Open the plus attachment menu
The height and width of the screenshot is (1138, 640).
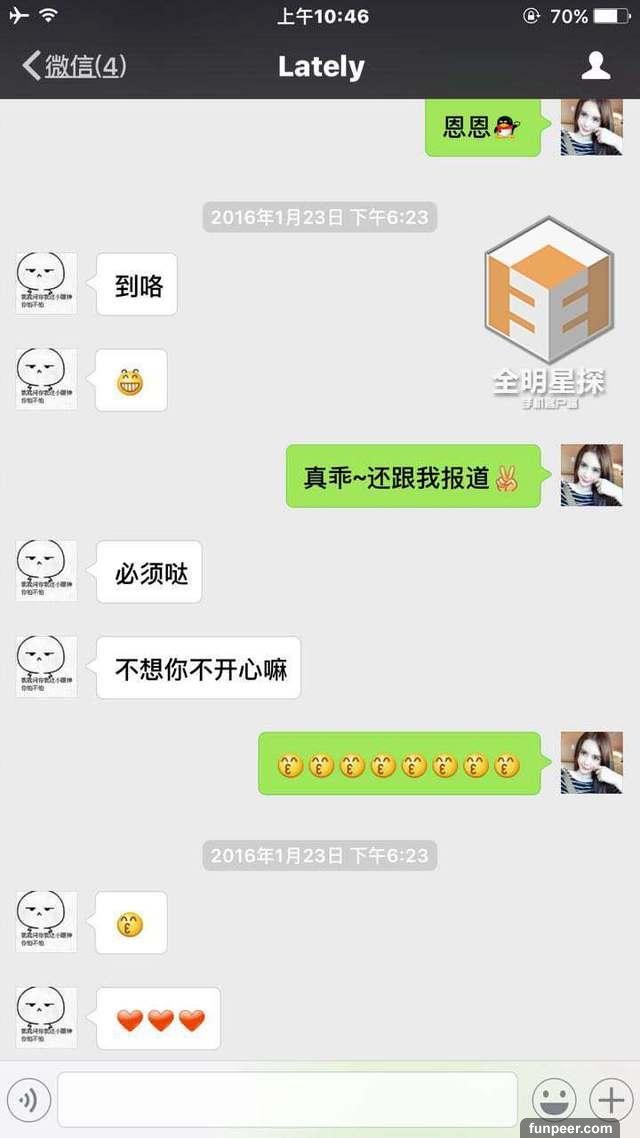pos(610,1100)
